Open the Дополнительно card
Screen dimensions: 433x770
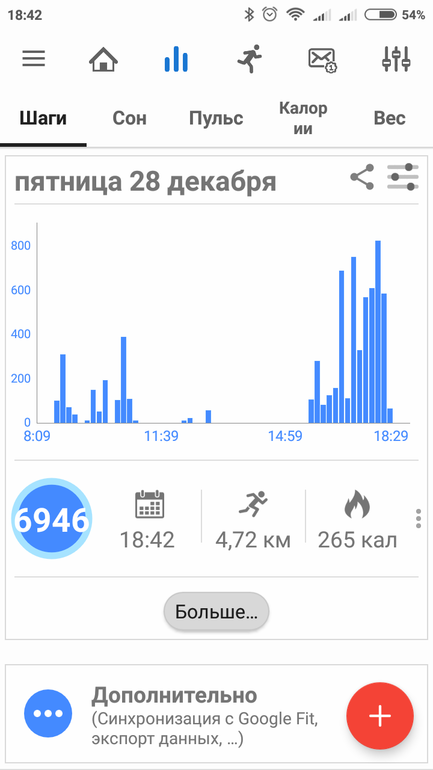[216, 714]
